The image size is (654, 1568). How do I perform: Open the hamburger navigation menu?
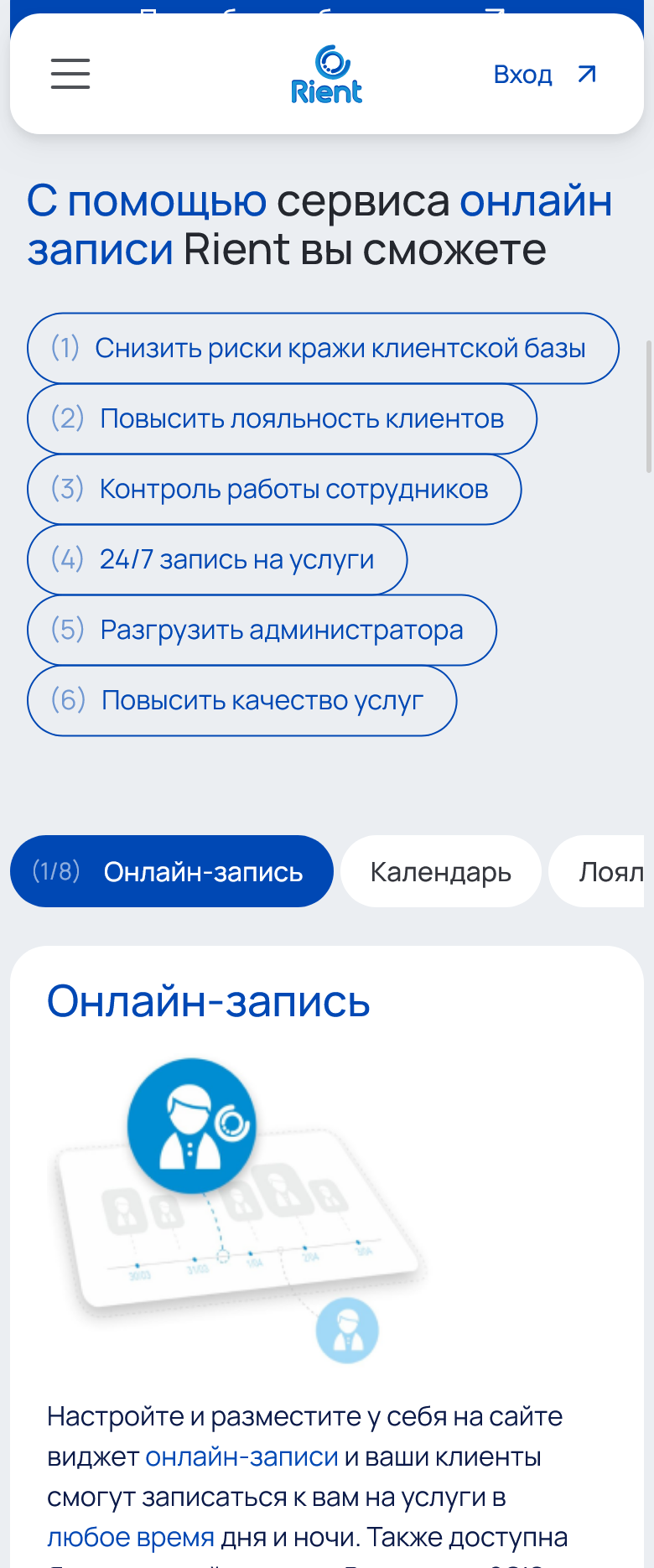click(x=70, y=74)
